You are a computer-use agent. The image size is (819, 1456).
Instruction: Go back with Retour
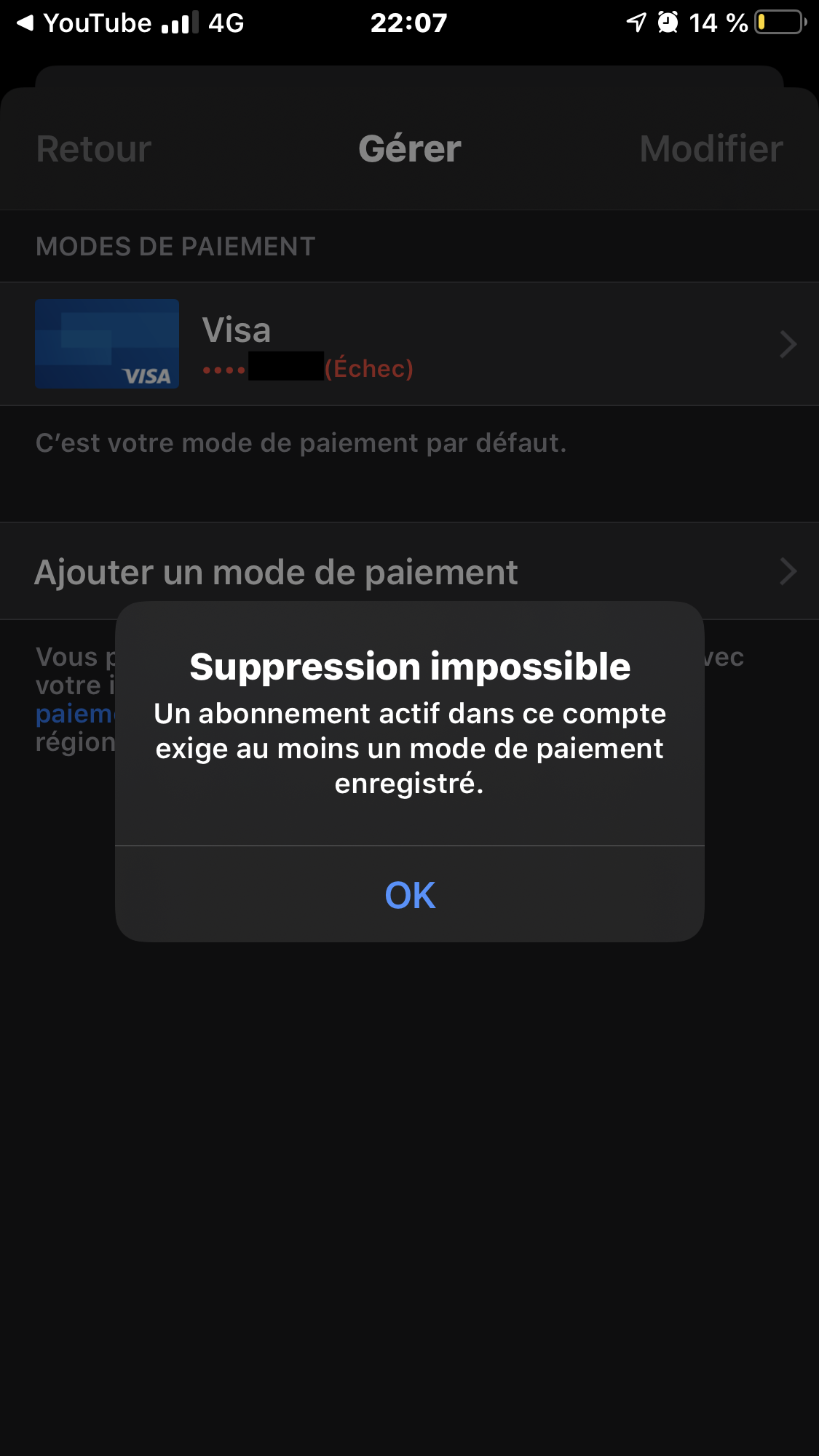coord(94,149)
